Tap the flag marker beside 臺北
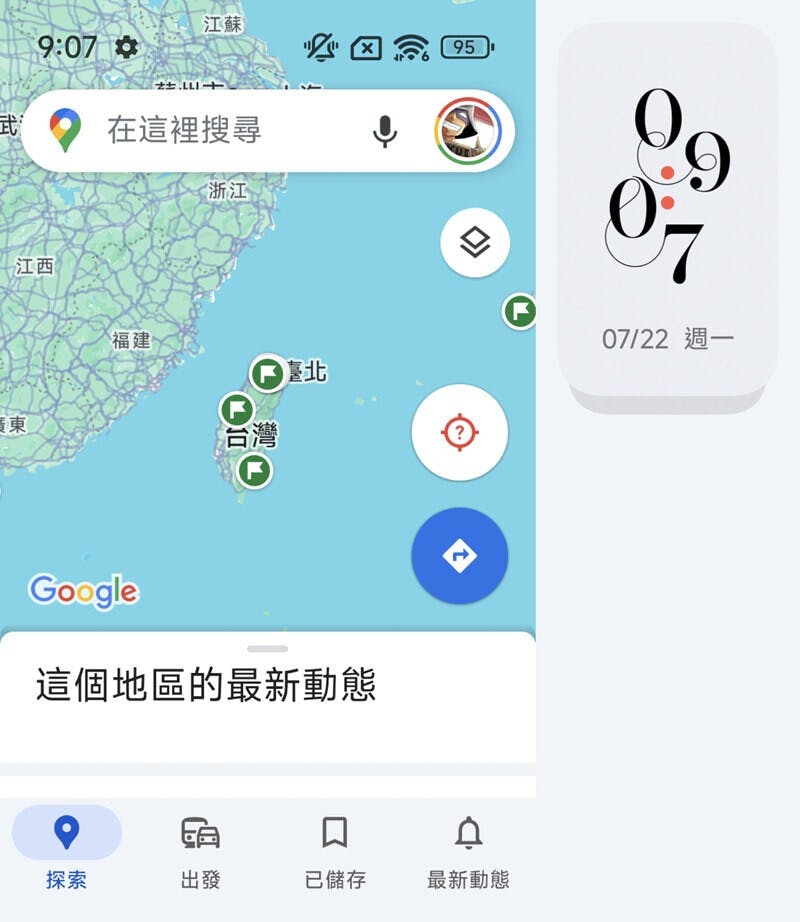This screenshot has width=800, height=922. pyautogui.click(x=267, y=374)
